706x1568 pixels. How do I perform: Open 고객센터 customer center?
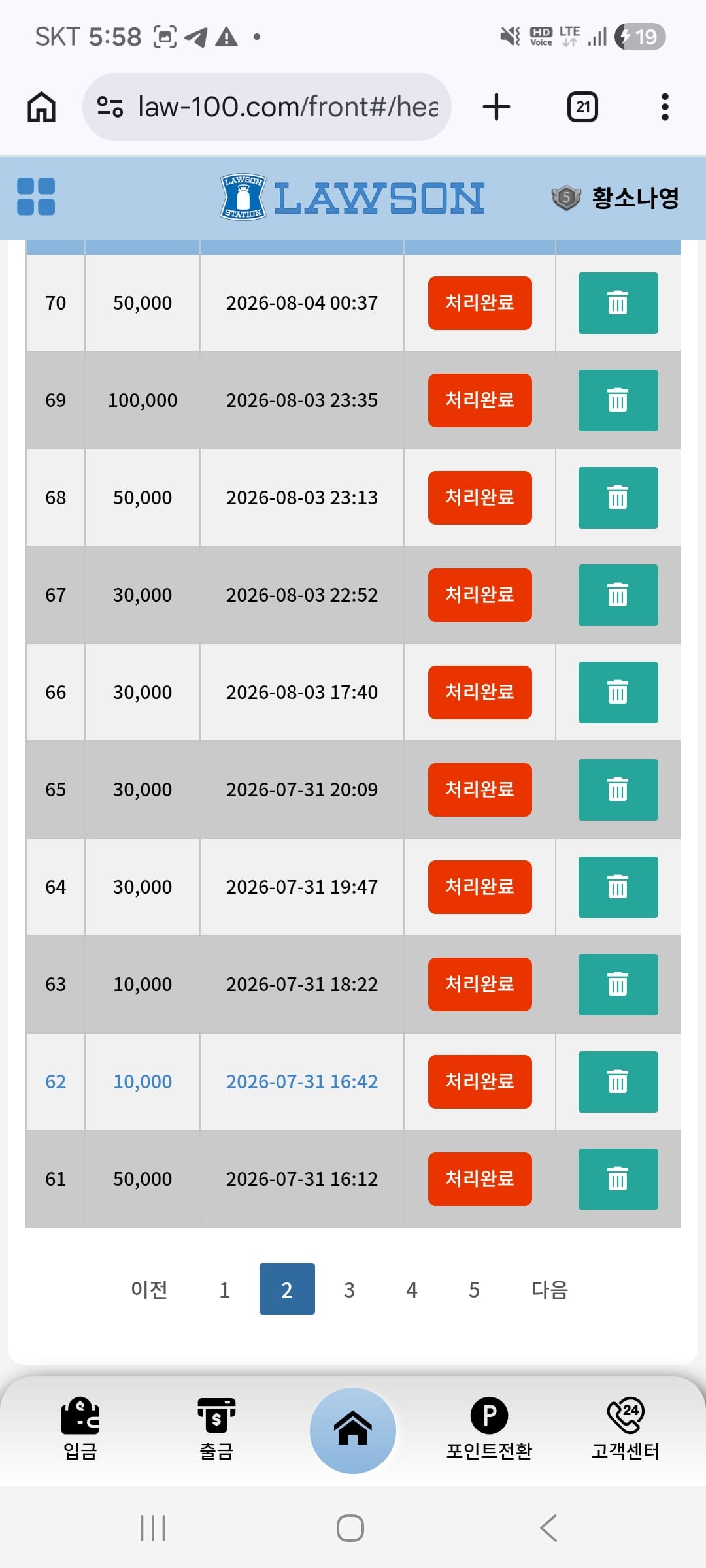click(626, 1429)
